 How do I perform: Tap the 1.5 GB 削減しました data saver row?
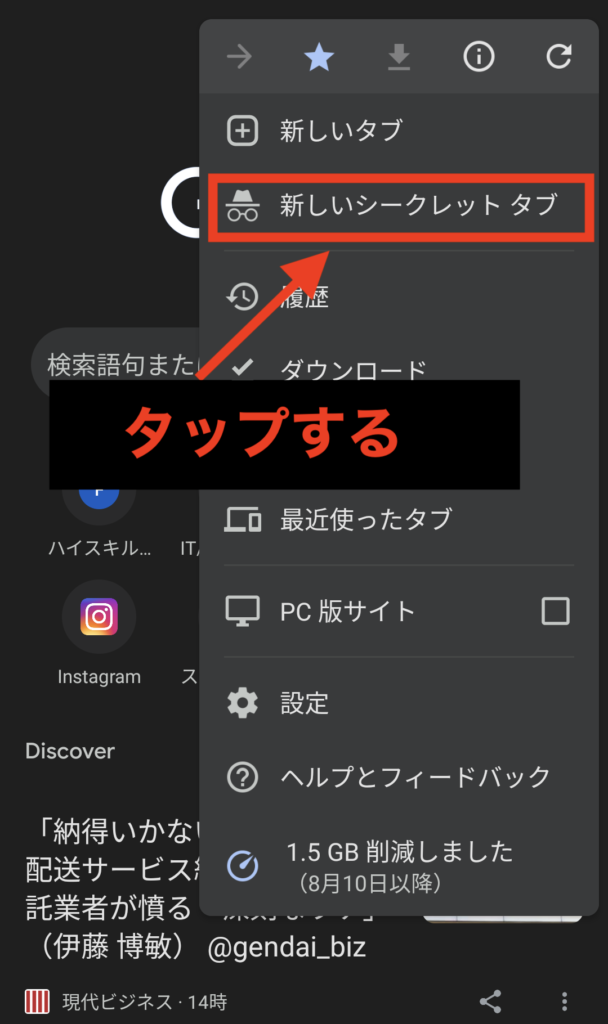399,865
